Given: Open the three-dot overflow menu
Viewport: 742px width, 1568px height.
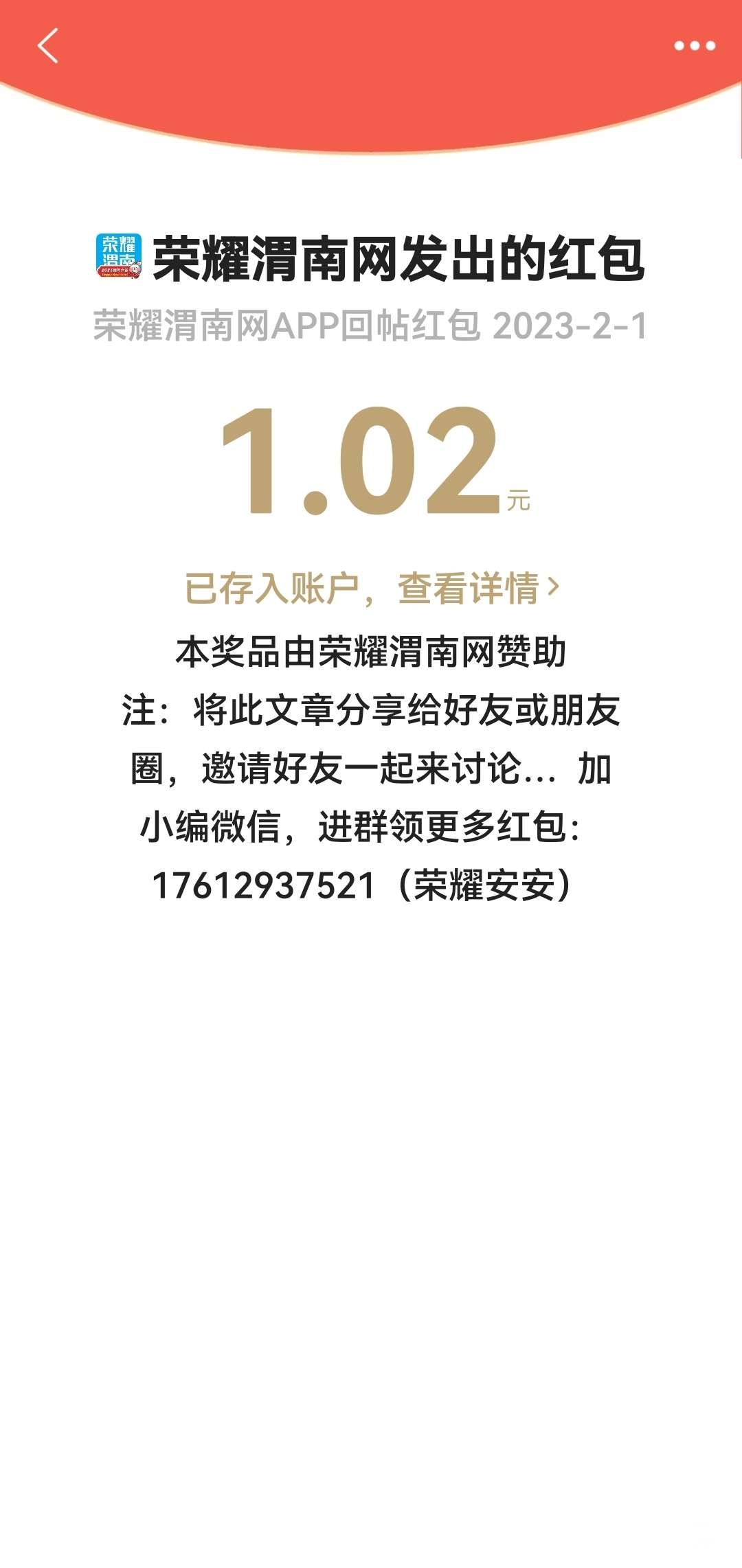Looking at the screenshot, I should pos(695,46).
